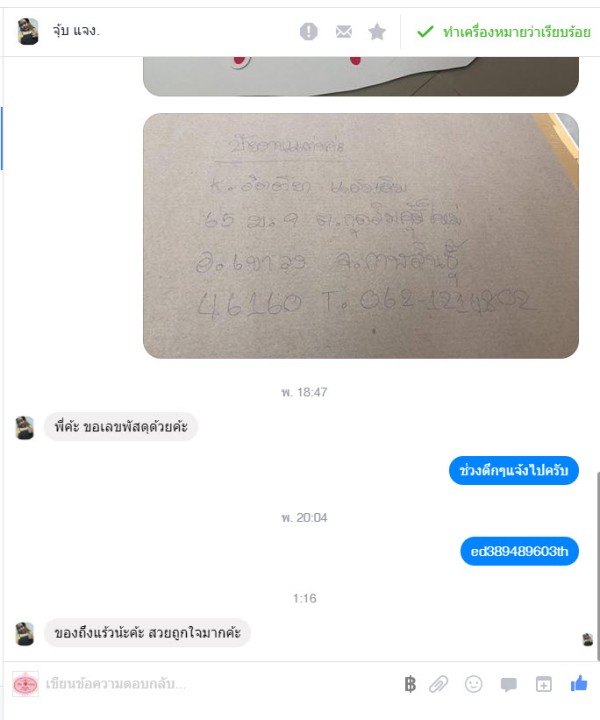Attach a file with the paperclip
Image resolution: width=600 pixels, height=720 pixels.
coord(438,684)
